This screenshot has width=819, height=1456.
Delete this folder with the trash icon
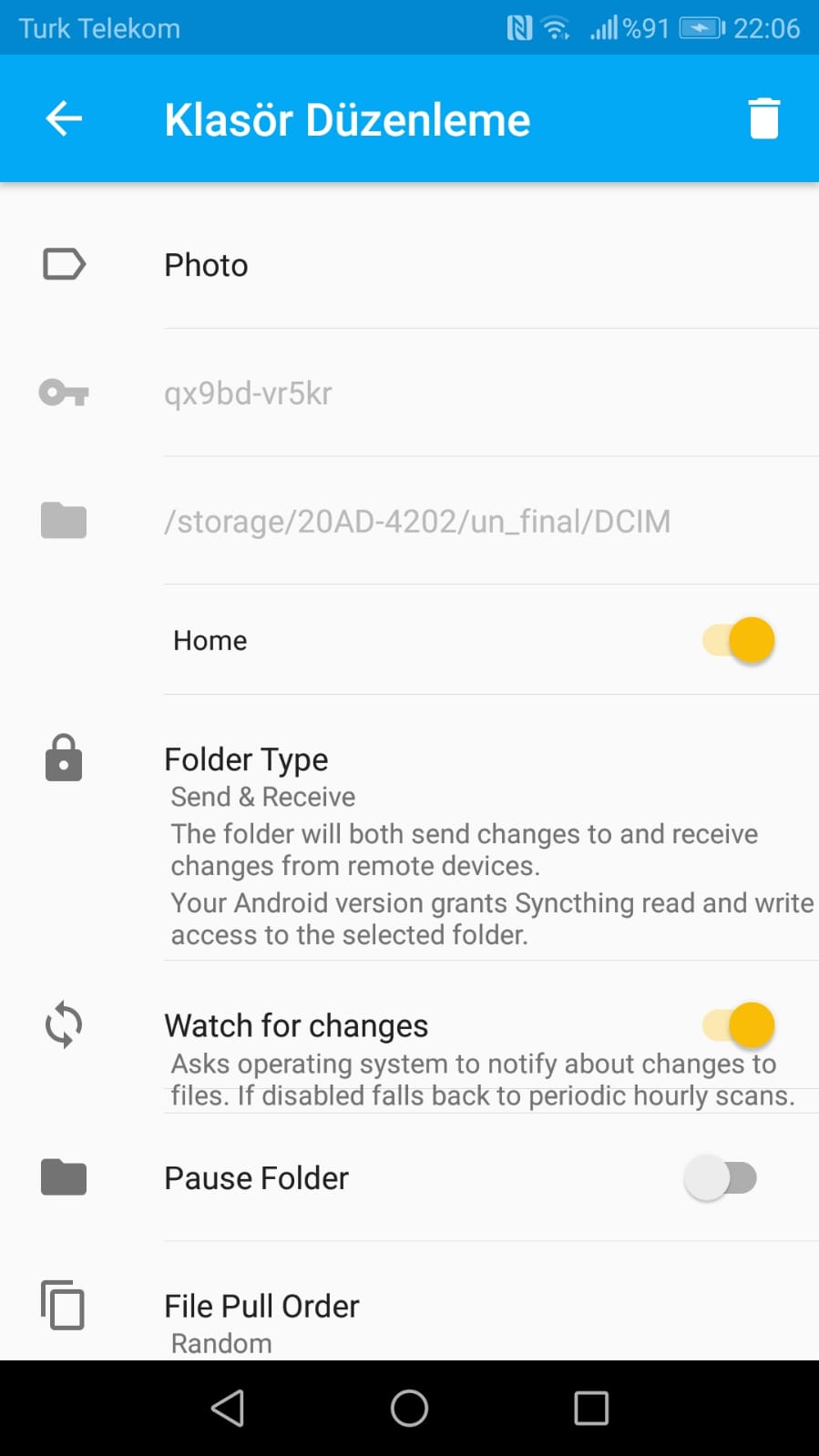763,118
